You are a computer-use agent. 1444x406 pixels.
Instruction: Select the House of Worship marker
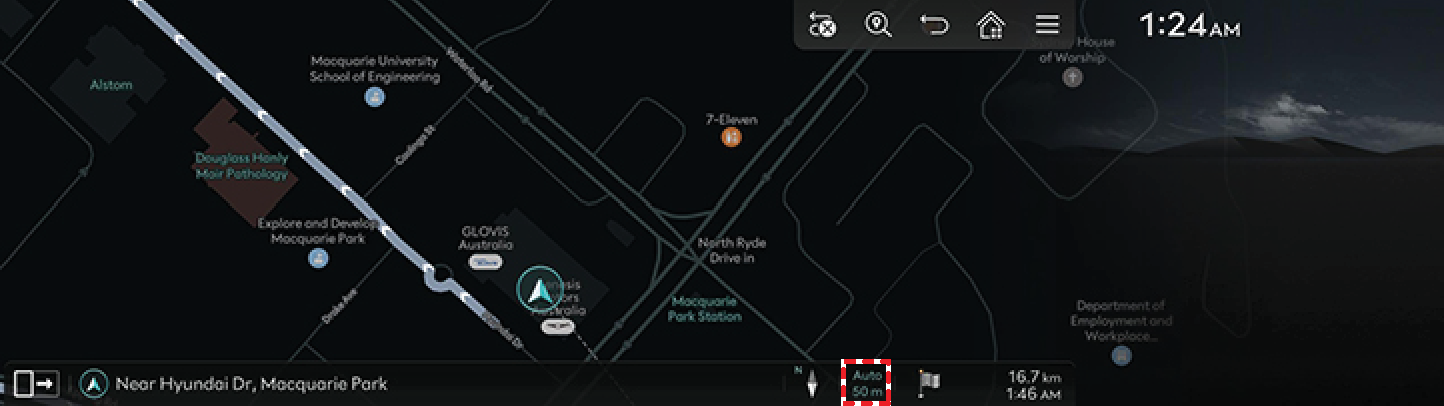pyautogui.click(x=1072, y=77)
